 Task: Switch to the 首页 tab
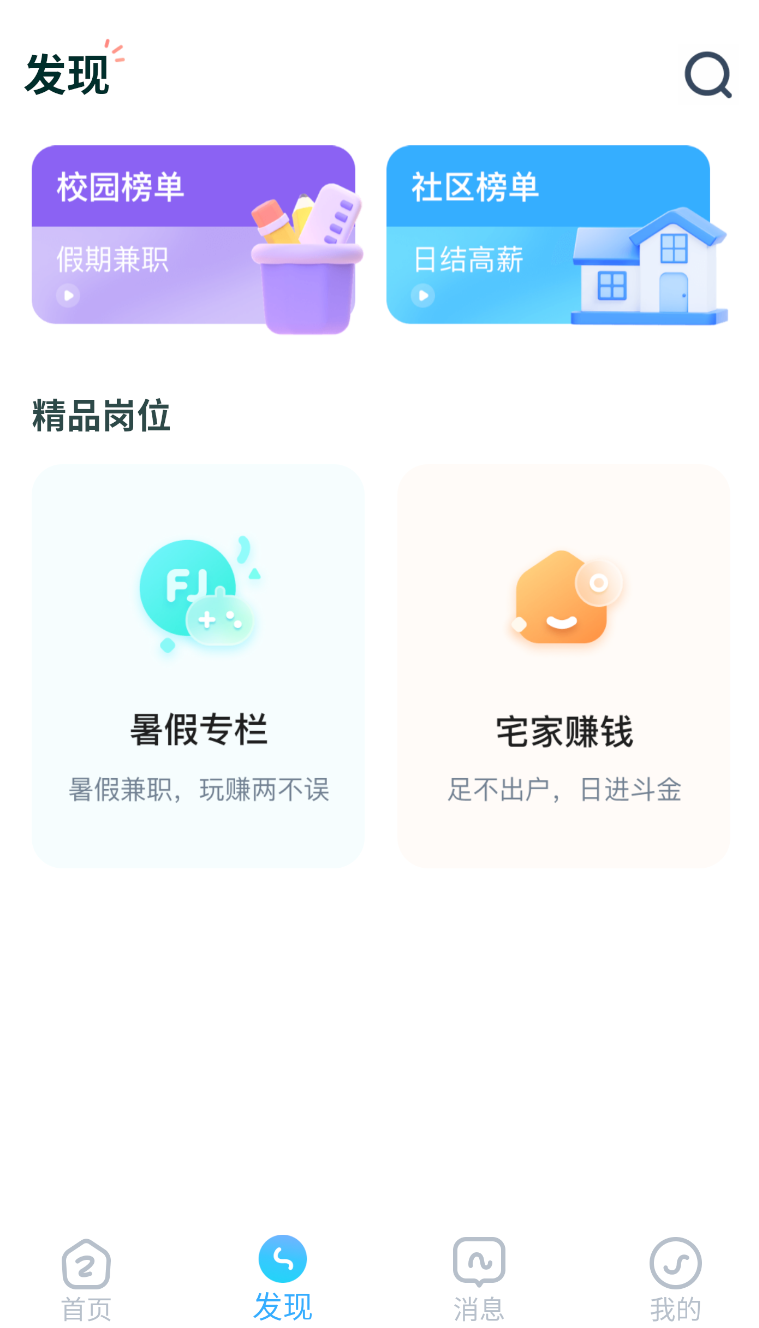85,1278
